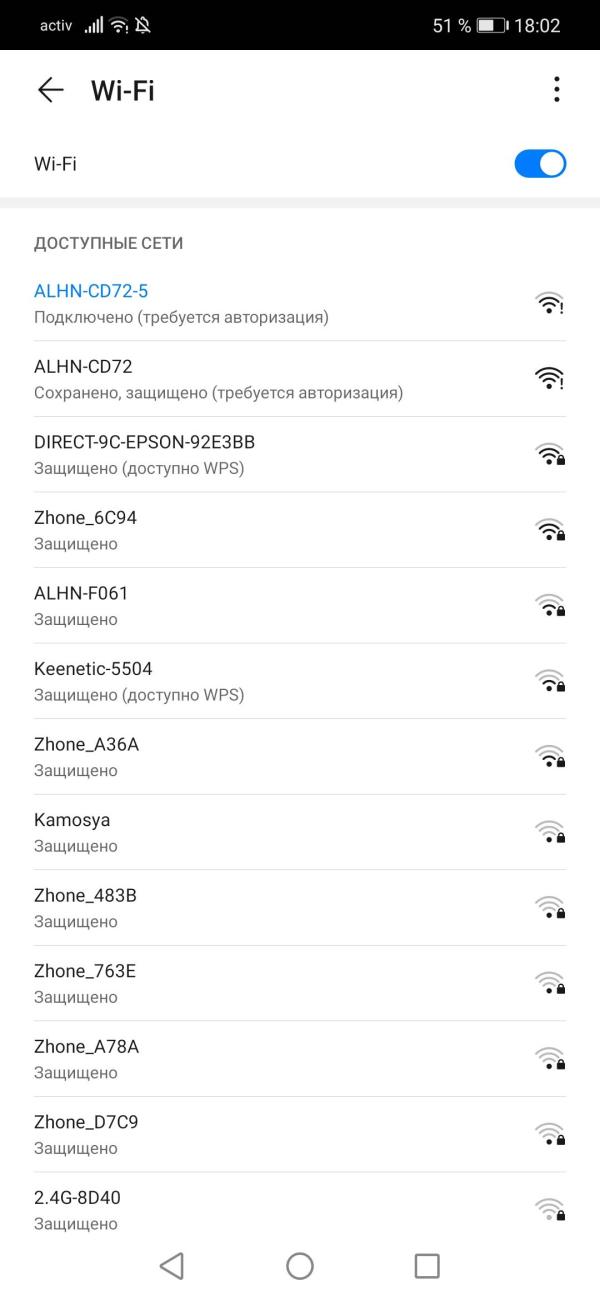Go back from the Wi-Fi settings

(x=50, y=90)
